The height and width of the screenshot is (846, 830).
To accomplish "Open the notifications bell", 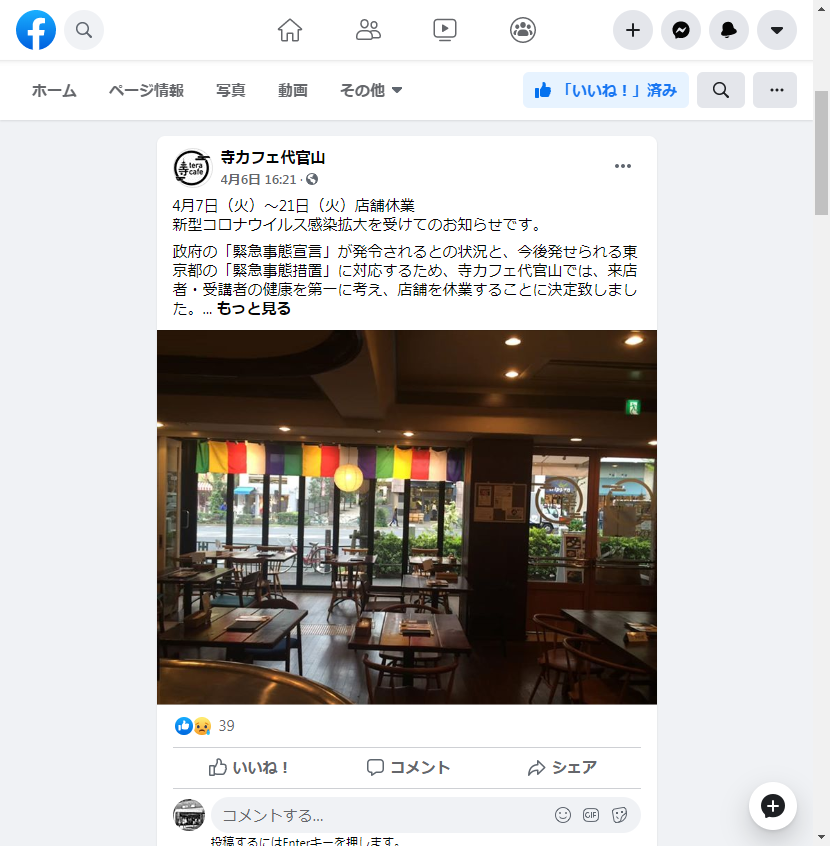I will (x=729, y=31).
